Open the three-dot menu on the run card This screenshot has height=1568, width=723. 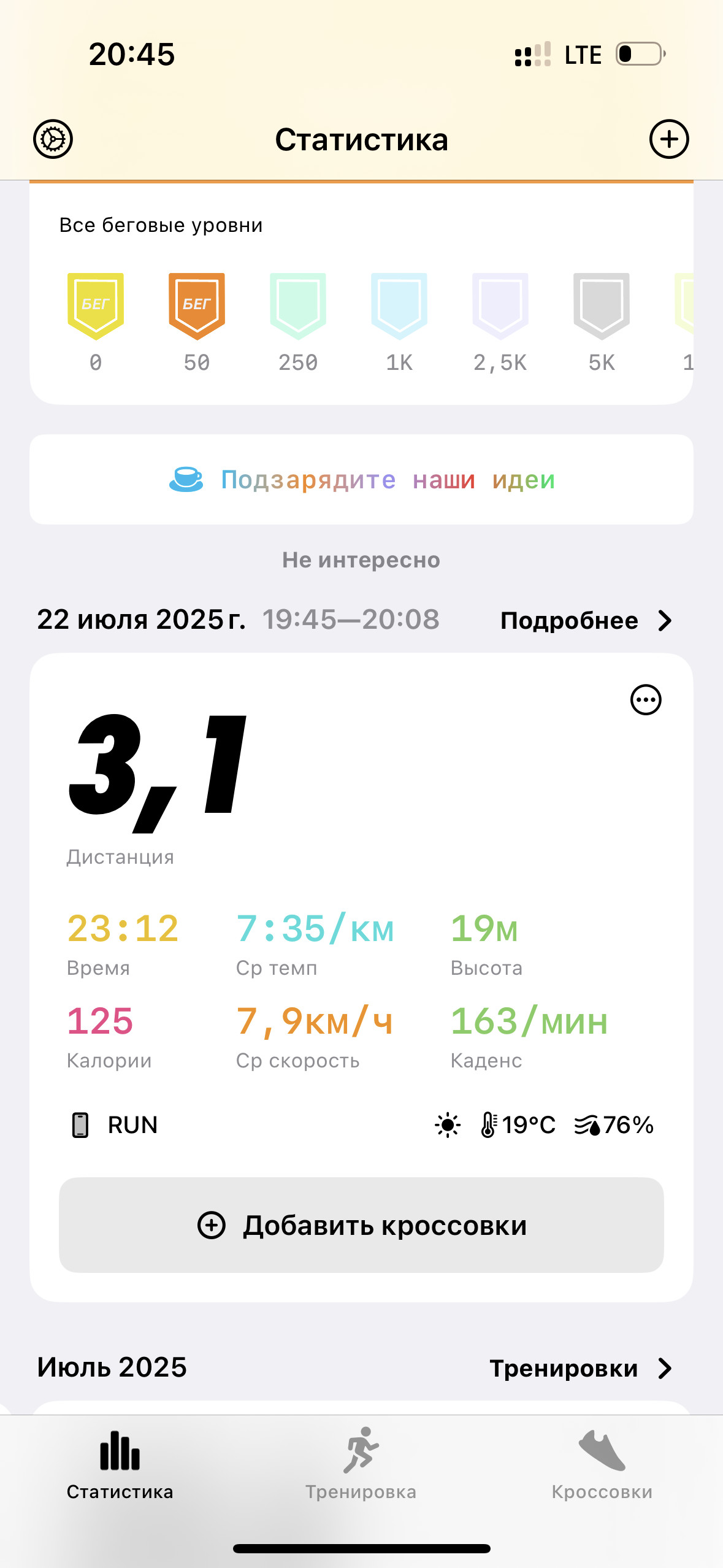coord(646,699)
